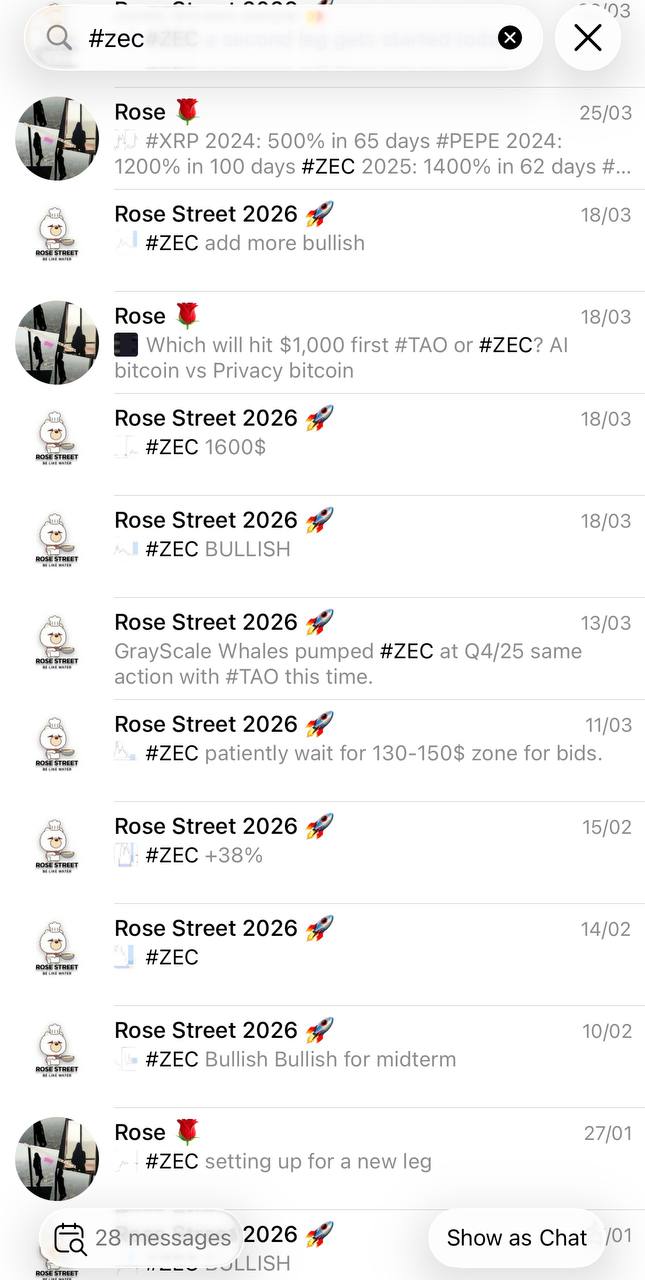Show results as Chat
This screenshot has height=1280, width=645.
click(516, 1238)
